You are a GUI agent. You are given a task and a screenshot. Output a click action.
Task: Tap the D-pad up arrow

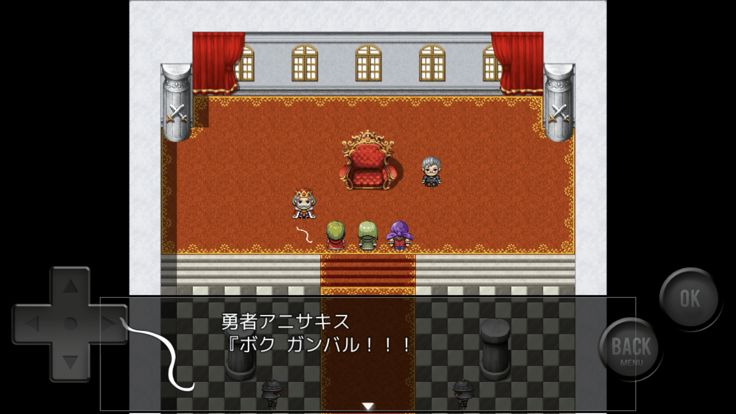69,287
